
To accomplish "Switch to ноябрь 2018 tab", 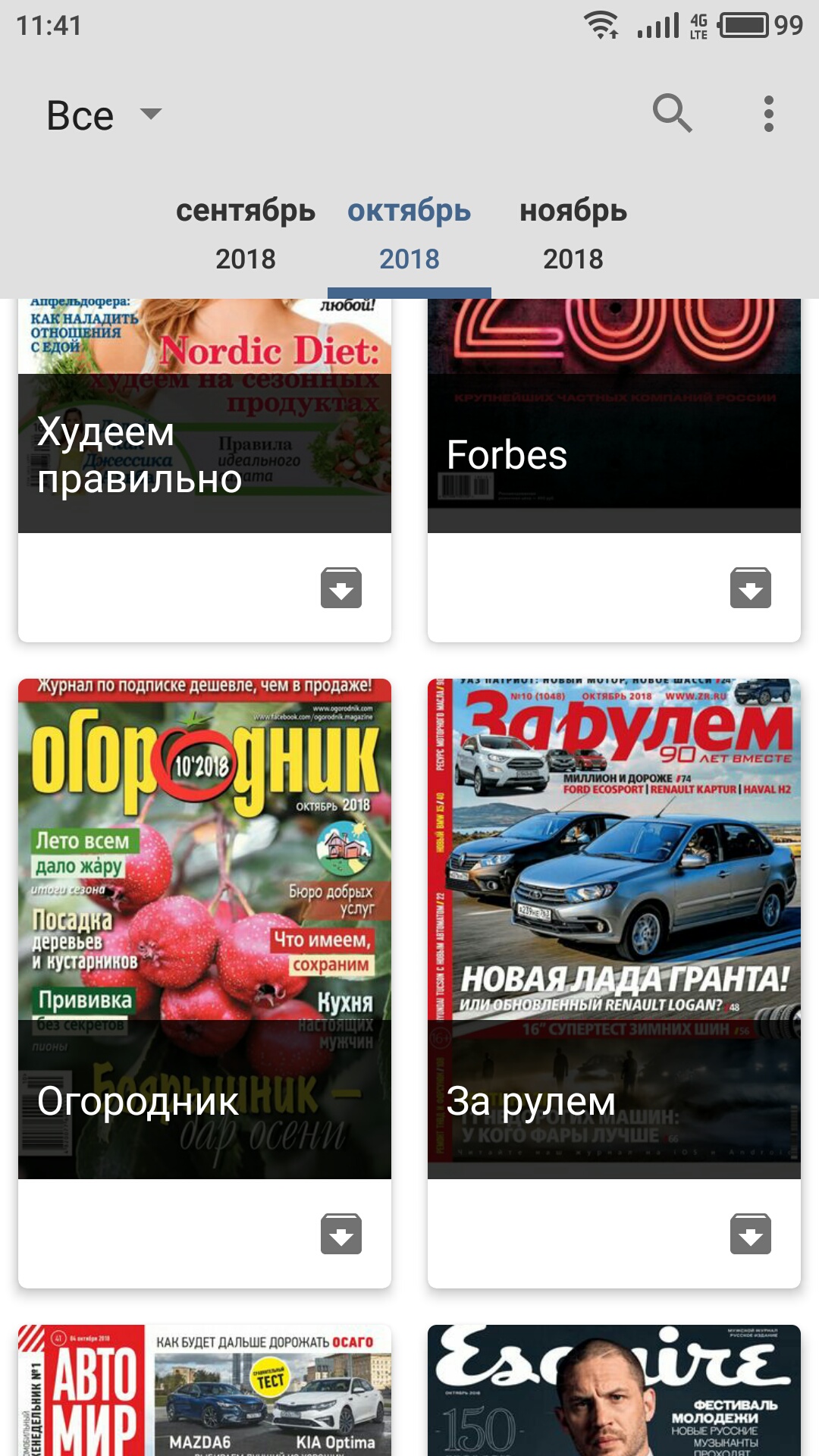I will (573, 234).
